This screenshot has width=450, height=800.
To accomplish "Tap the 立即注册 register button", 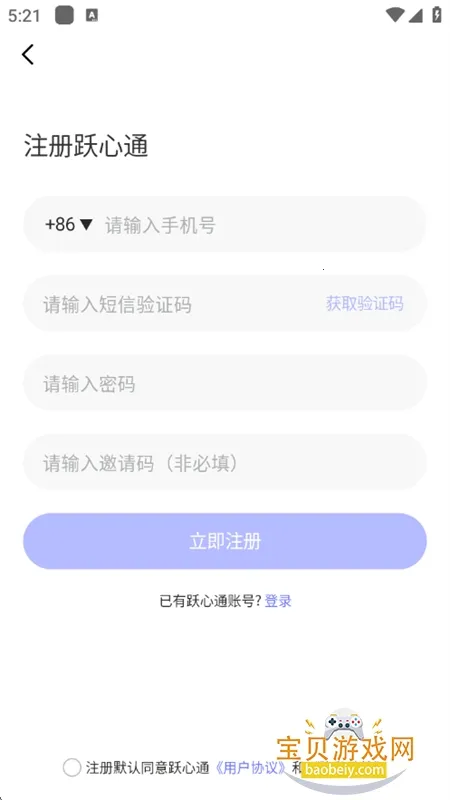I will [224, 541].
